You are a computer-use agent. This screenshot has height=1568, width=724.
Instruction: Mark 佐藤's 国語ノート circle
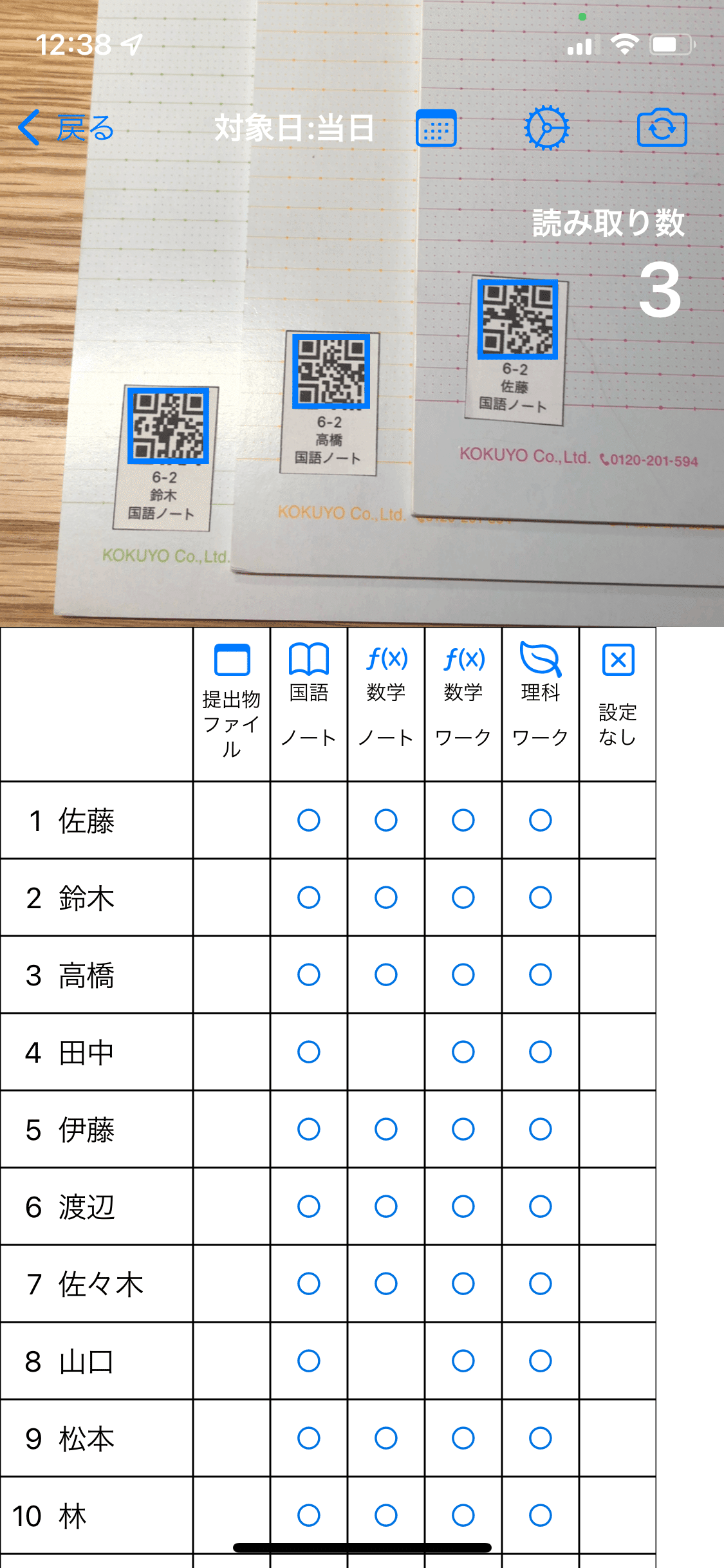point(309,820)
